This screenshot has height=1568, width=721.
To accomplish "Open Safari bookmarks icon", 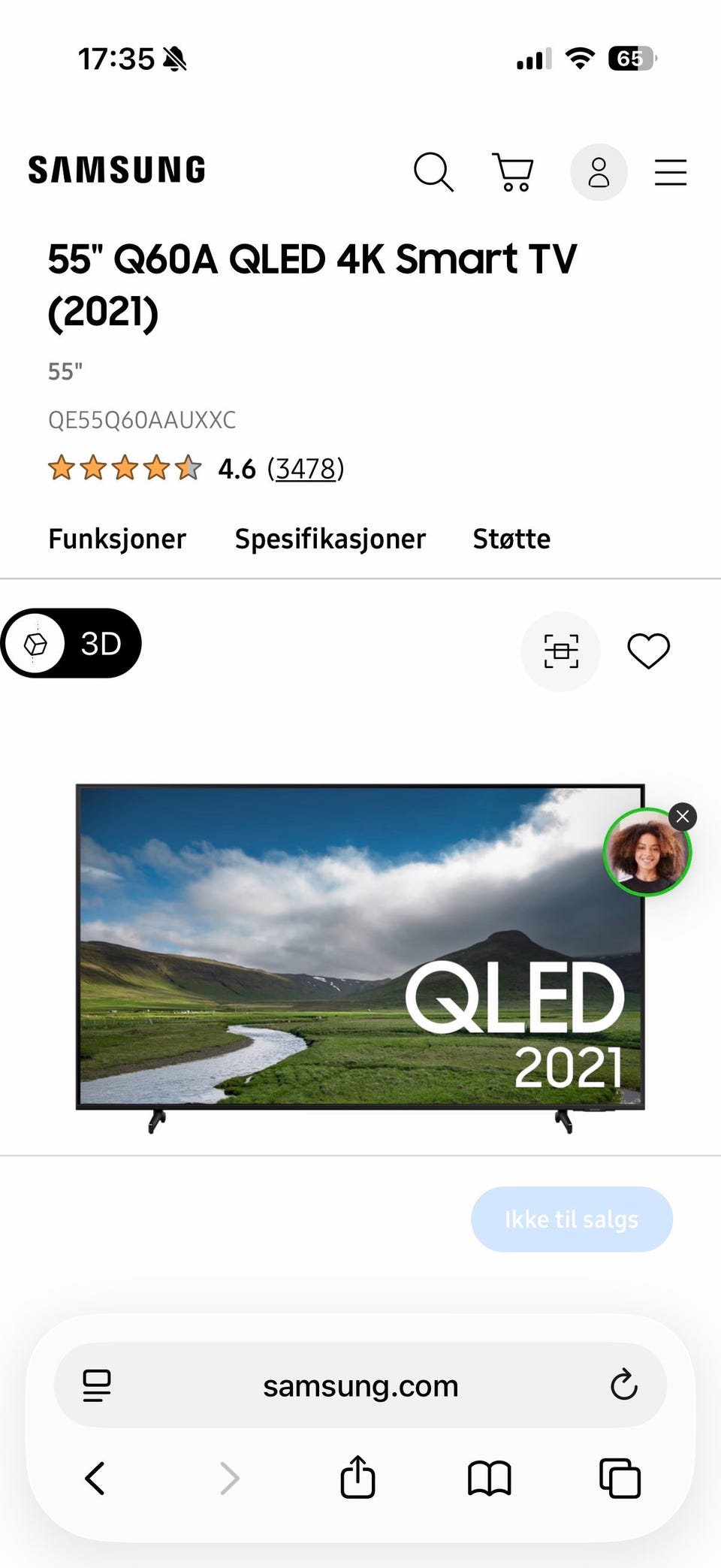I will tap(488, 1477).
